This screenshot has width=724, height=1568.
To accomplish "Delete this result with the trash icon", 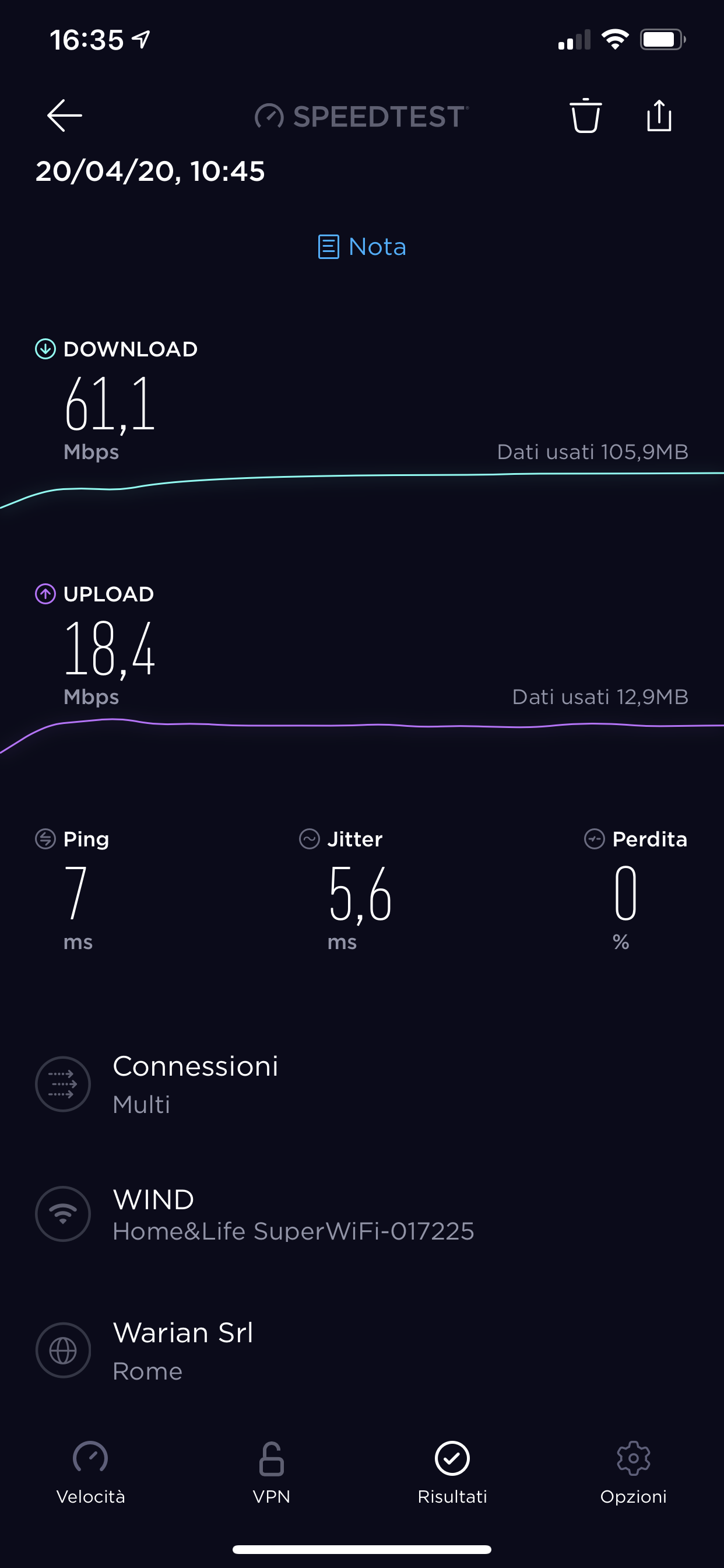I will pos(585,115).
